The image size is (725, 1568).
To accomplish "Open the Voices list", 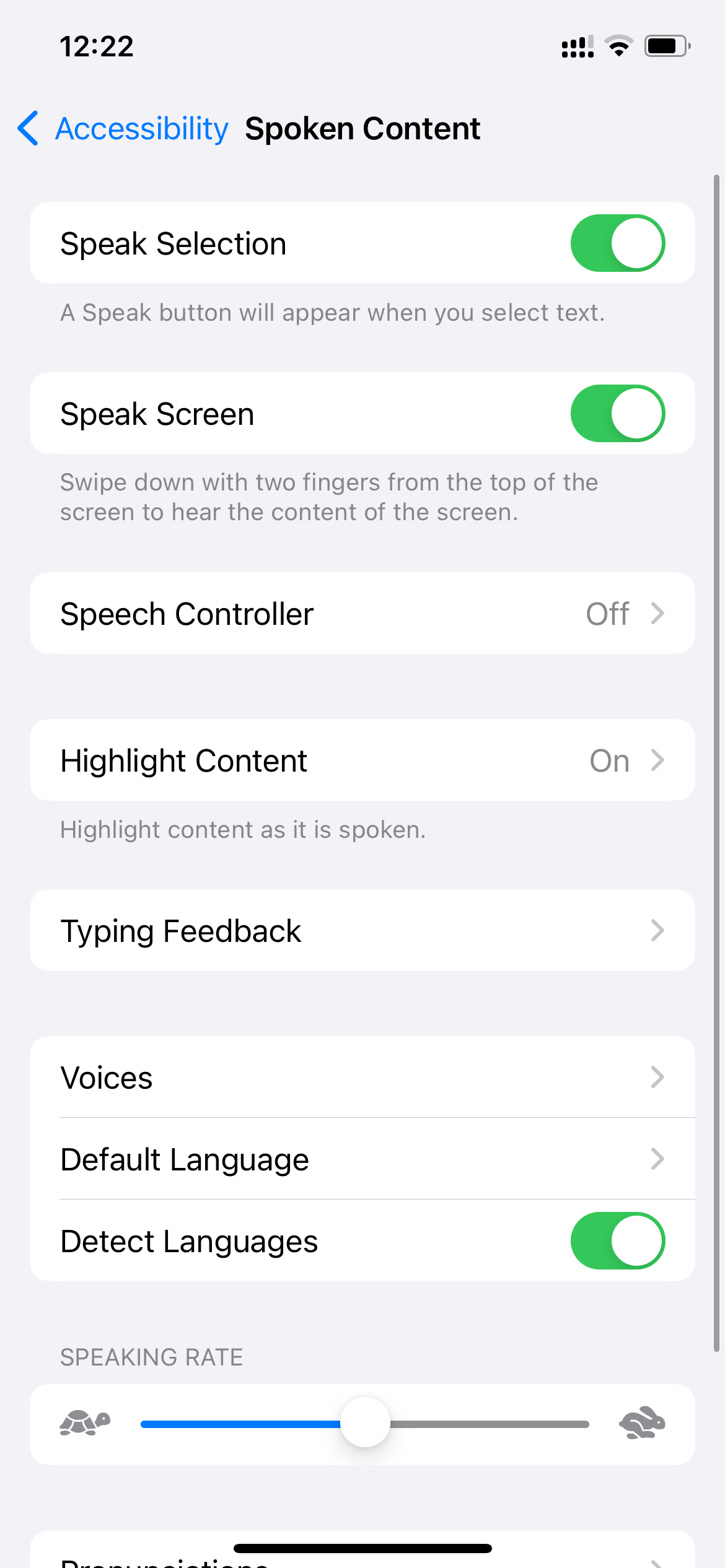I will (362, 1078).
